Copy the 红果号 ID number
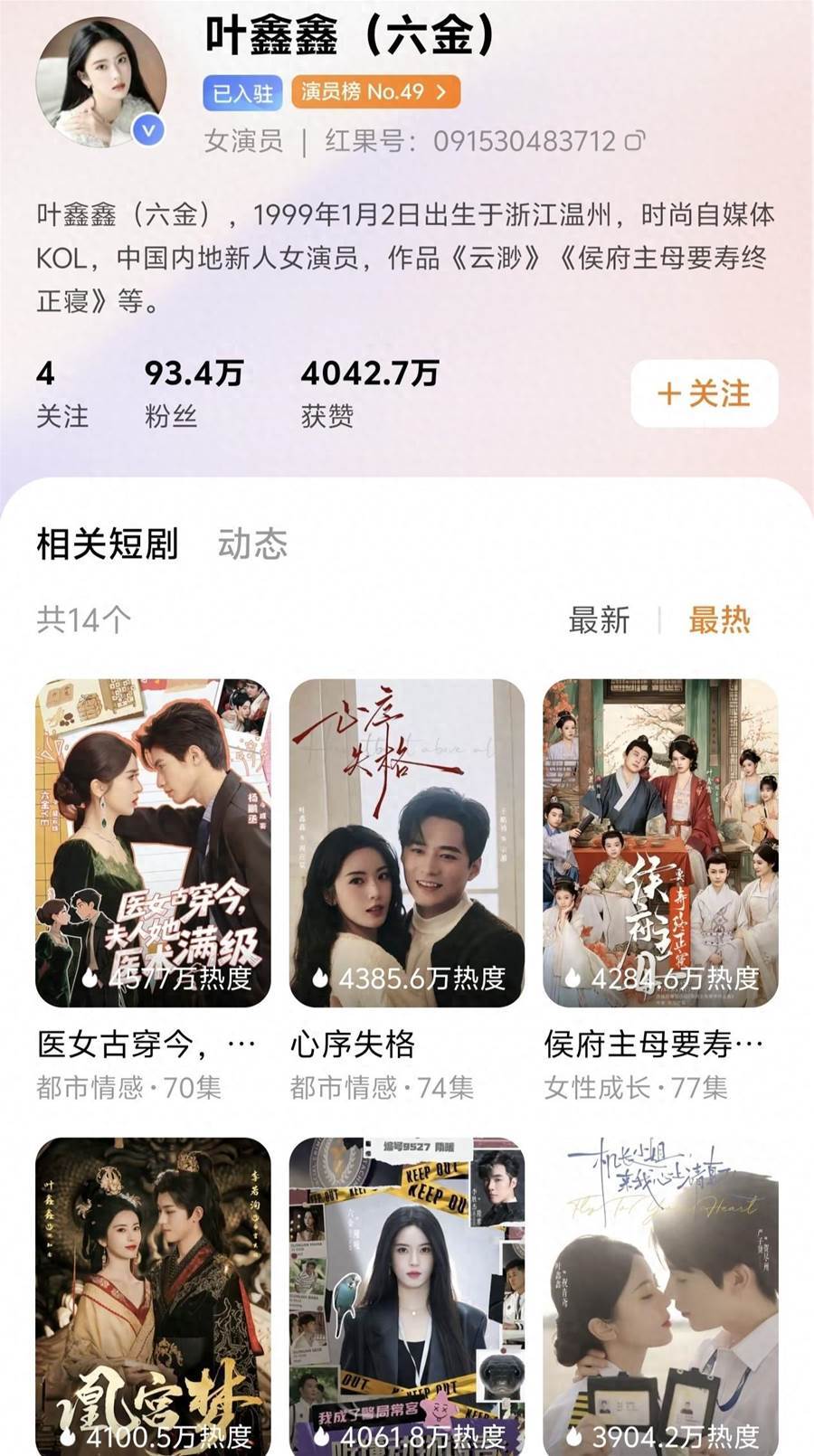 [x=636, y=140]
